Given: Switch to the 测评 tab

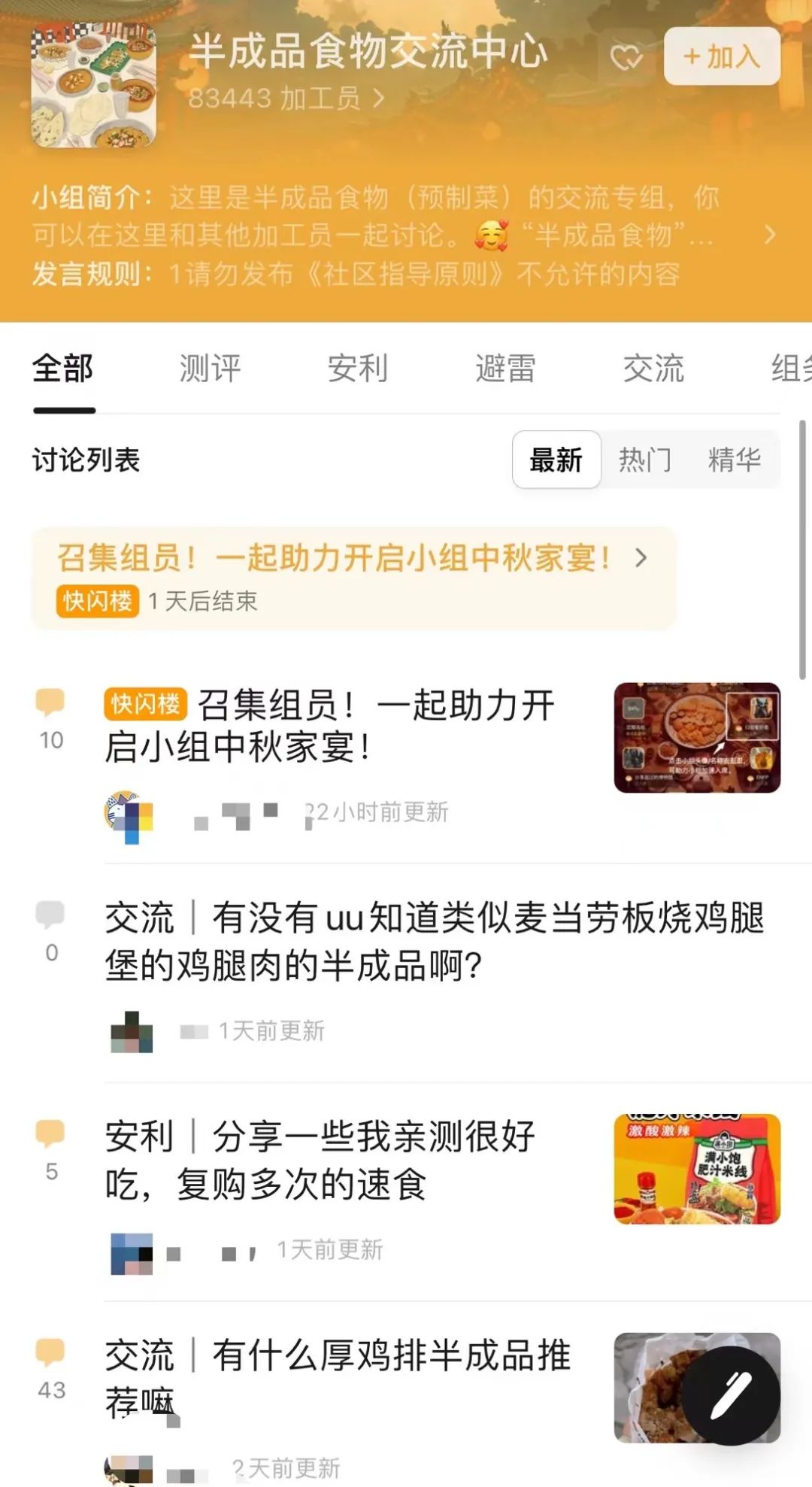Looking at the screenshot, I should point(211,369).
